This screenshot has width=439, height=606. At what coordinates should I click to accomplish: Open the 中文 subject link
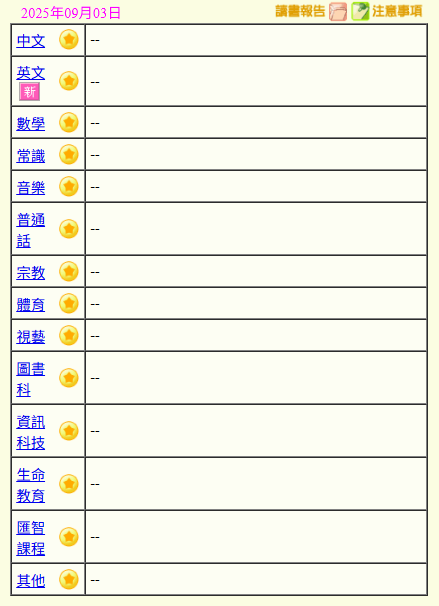point(31,41)
